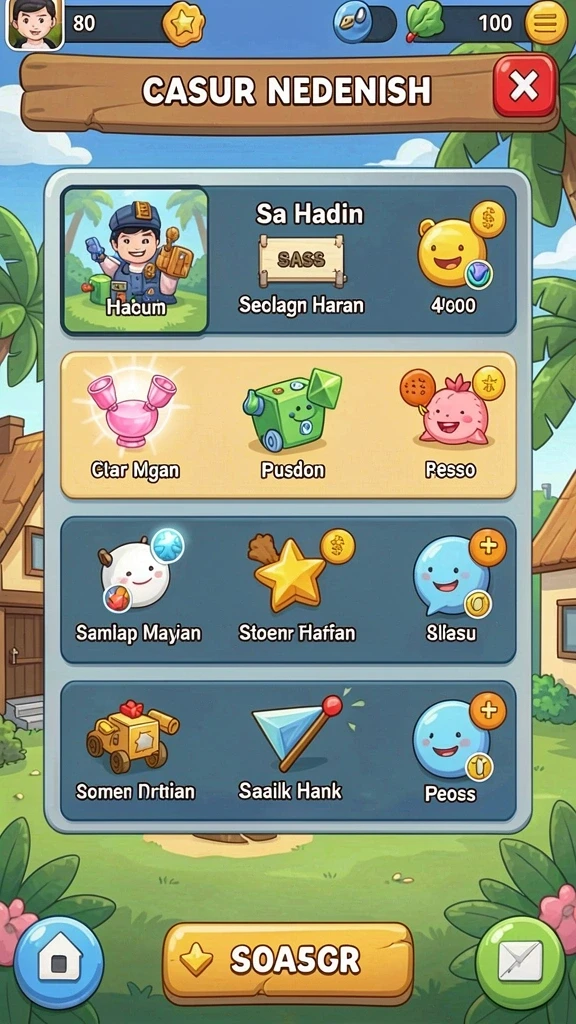The width and height of the screenshot is (576, 1024).
Task: Select the Hacum character card
Action: coord(135,260)
